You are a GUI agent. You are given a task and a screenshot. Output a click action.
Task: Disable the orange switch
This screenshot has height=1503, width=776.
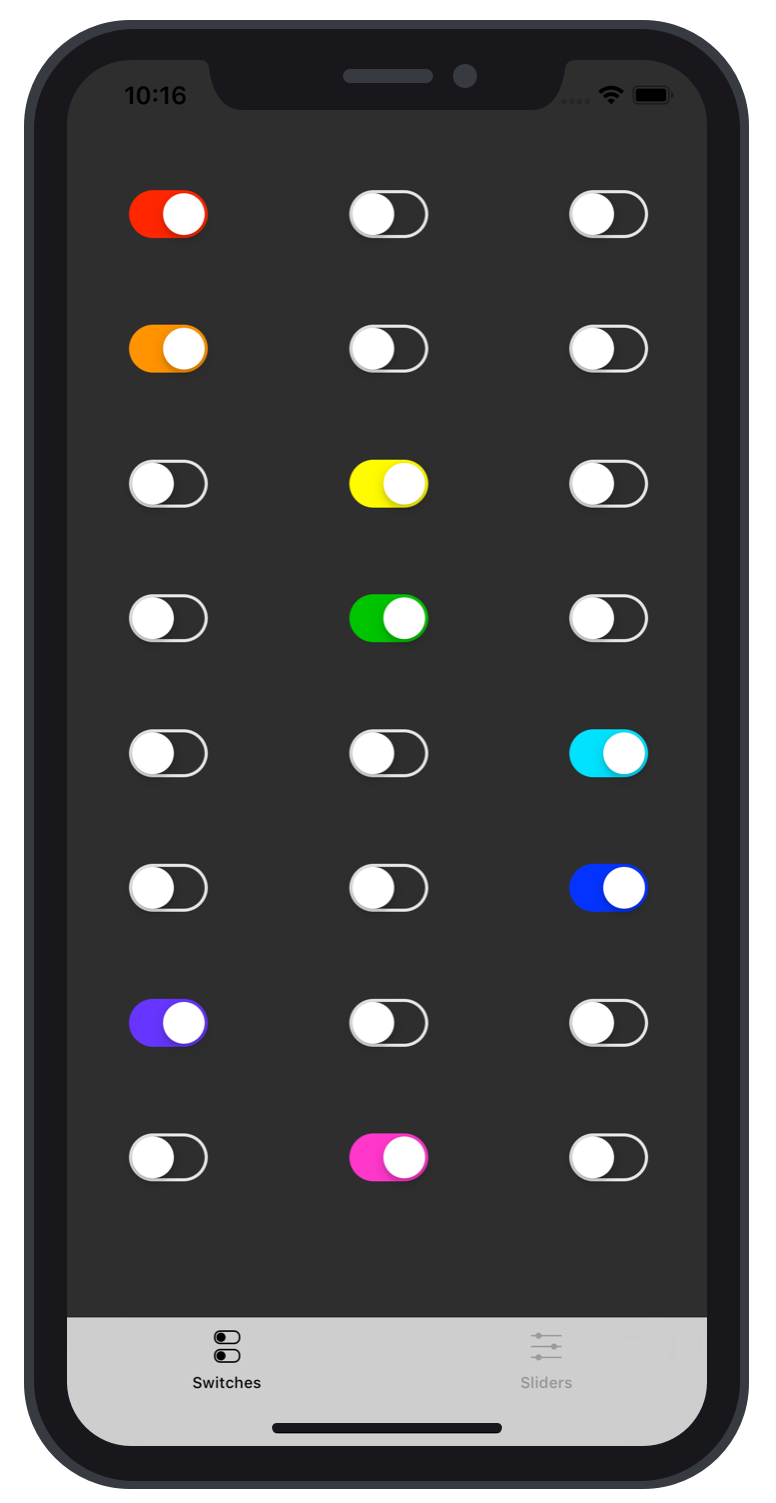point(168,349)
